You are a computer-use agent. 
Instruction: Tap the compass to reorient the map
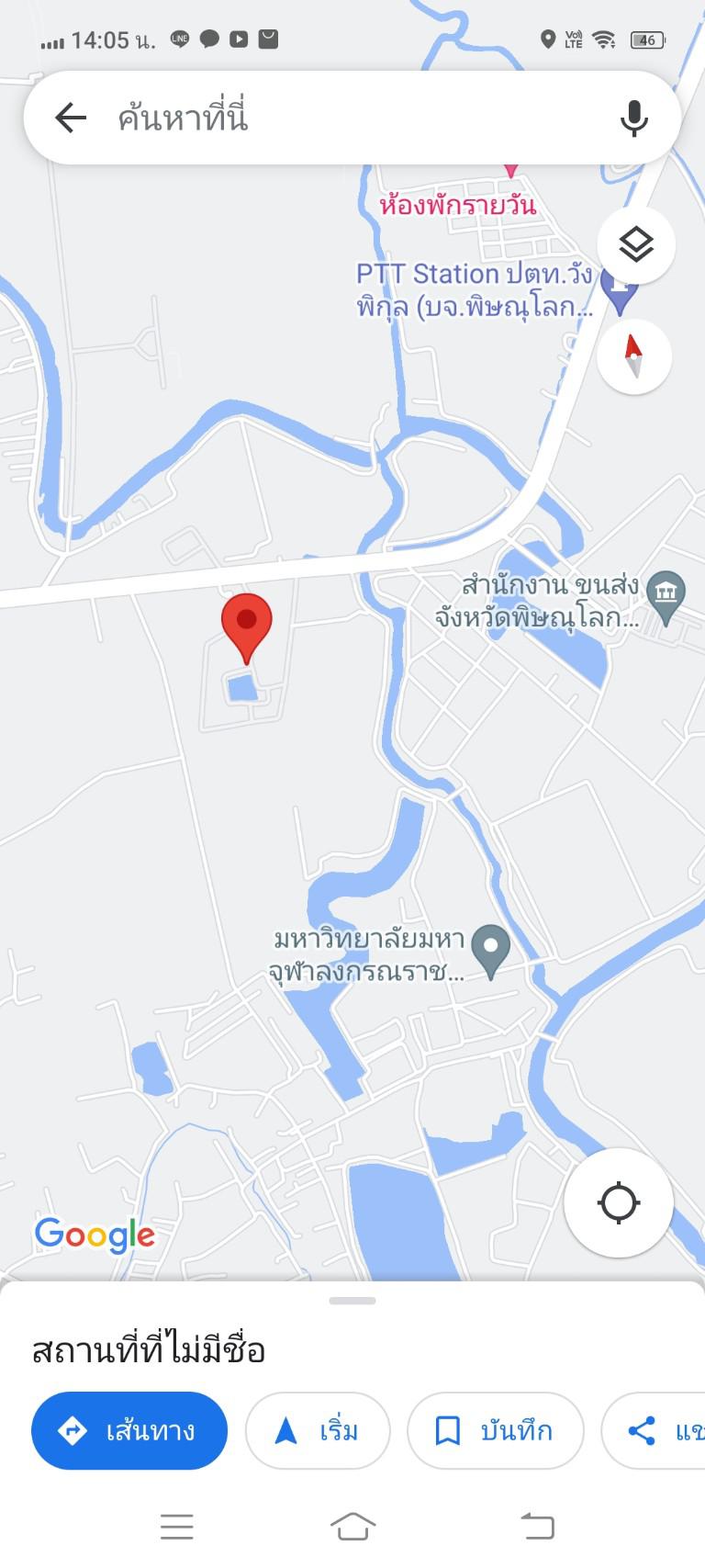click(x=633, y=356)
